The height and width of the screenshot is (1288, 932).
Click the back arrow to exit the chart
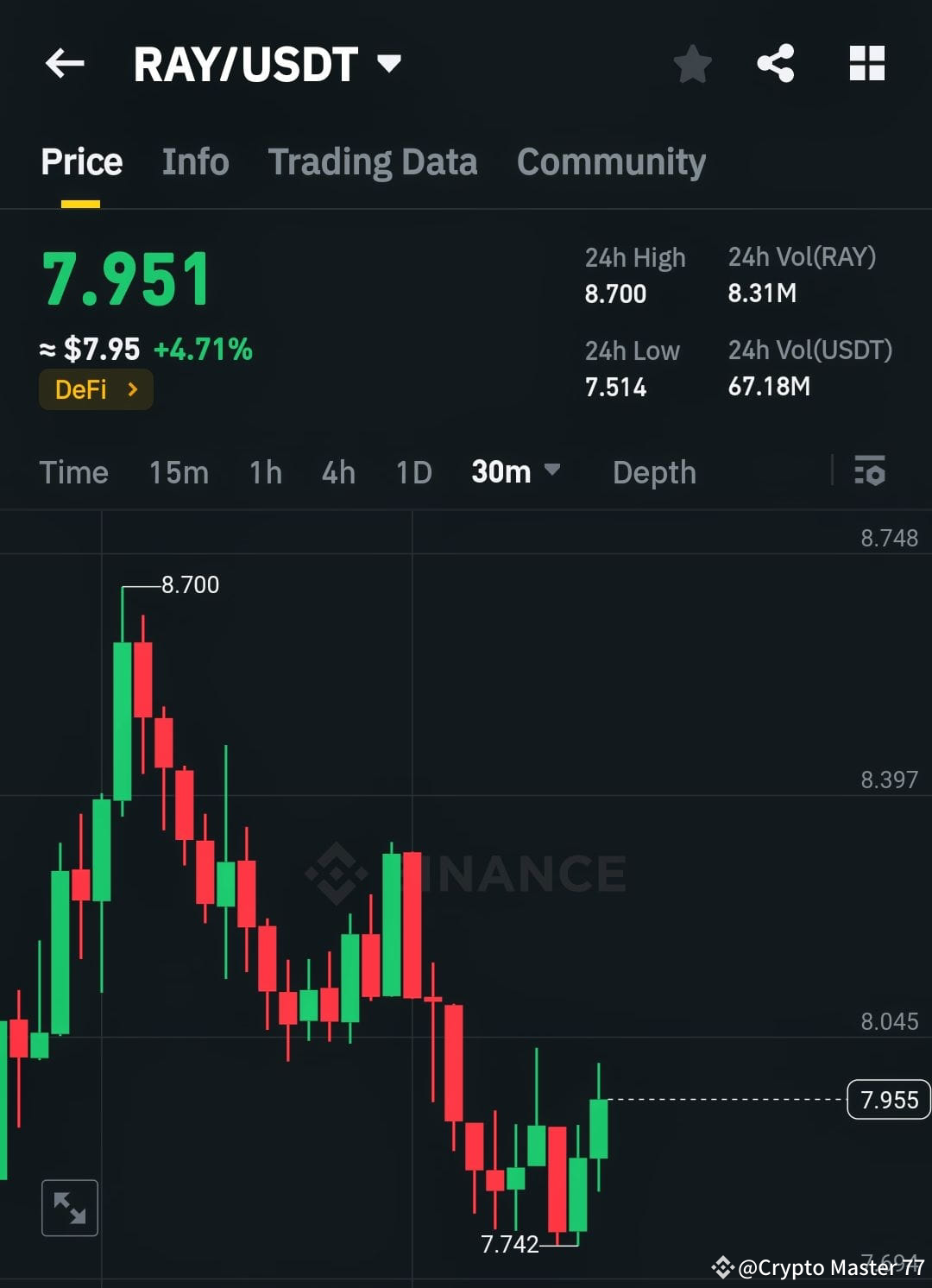click(65, 62)
